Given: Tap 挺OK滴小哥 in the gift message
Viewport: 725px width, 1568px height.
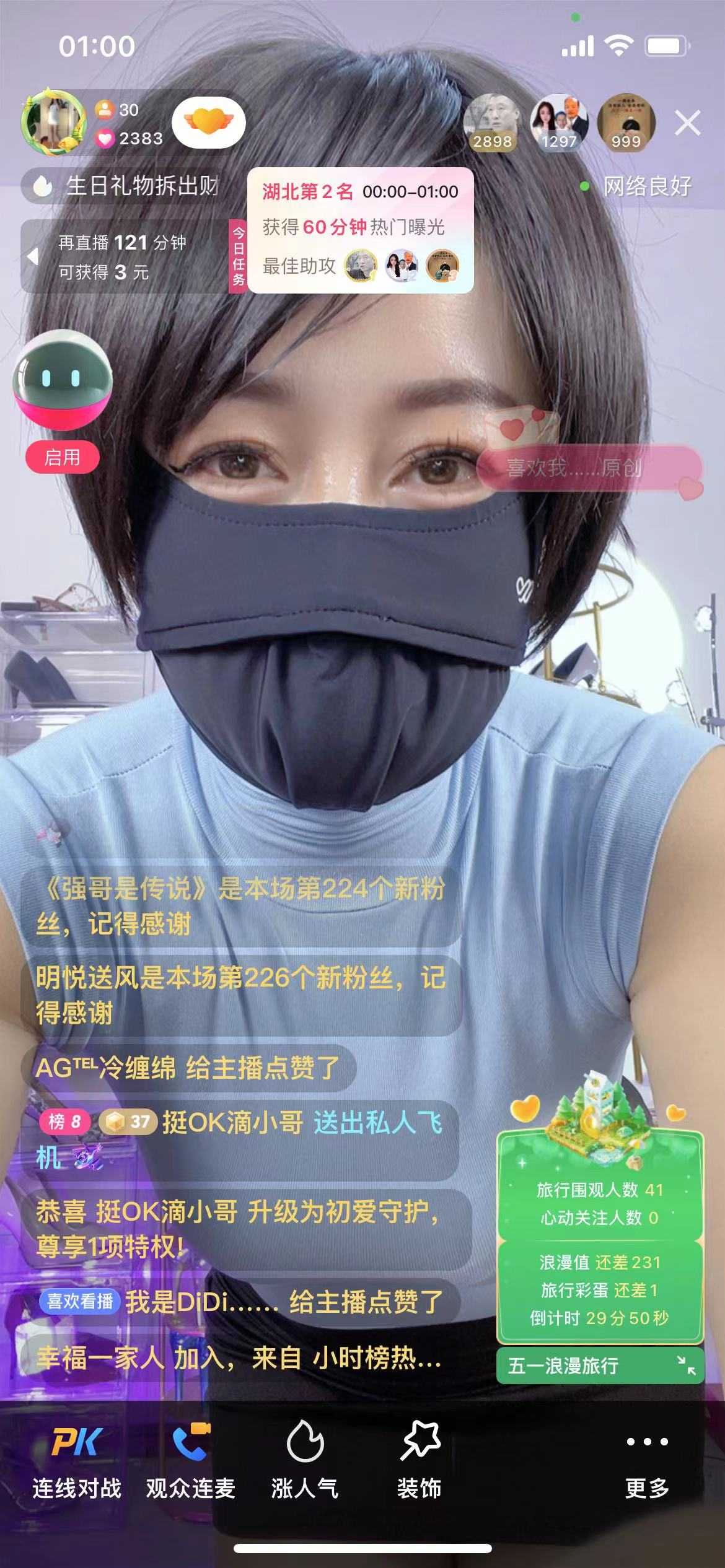Looking at the screenshot, I should 232,1122.
